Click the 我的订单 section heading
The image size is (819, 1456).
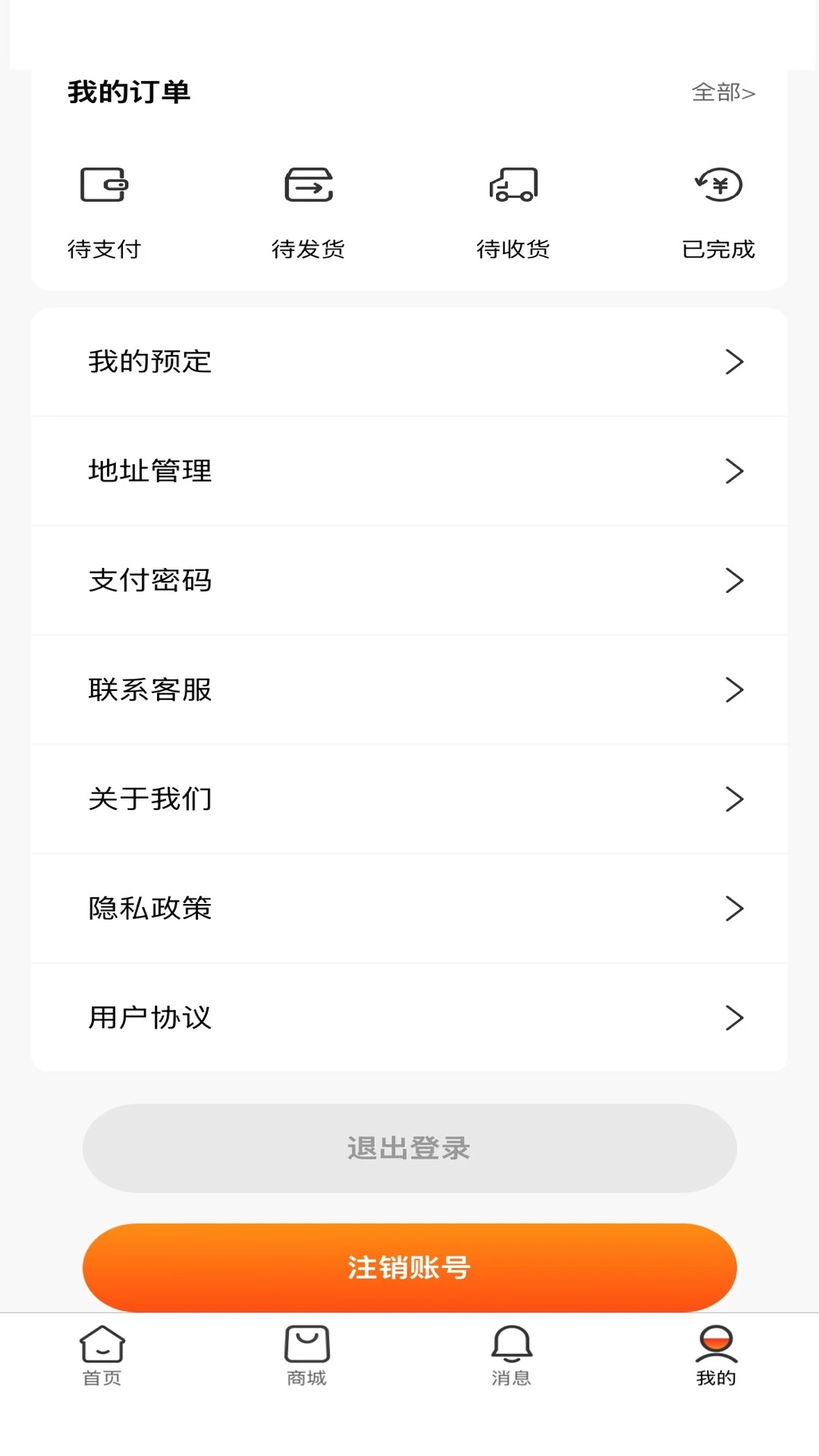pyautogui.click(x=129, y=91)
